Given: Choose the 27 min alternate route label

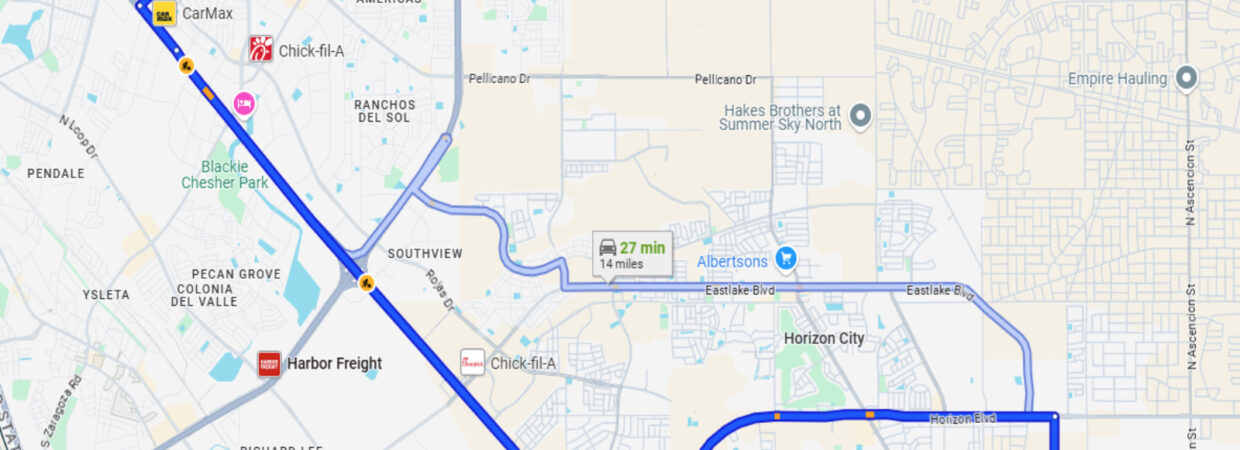Looking at the screenshot, I should click(x=632, y=255).
